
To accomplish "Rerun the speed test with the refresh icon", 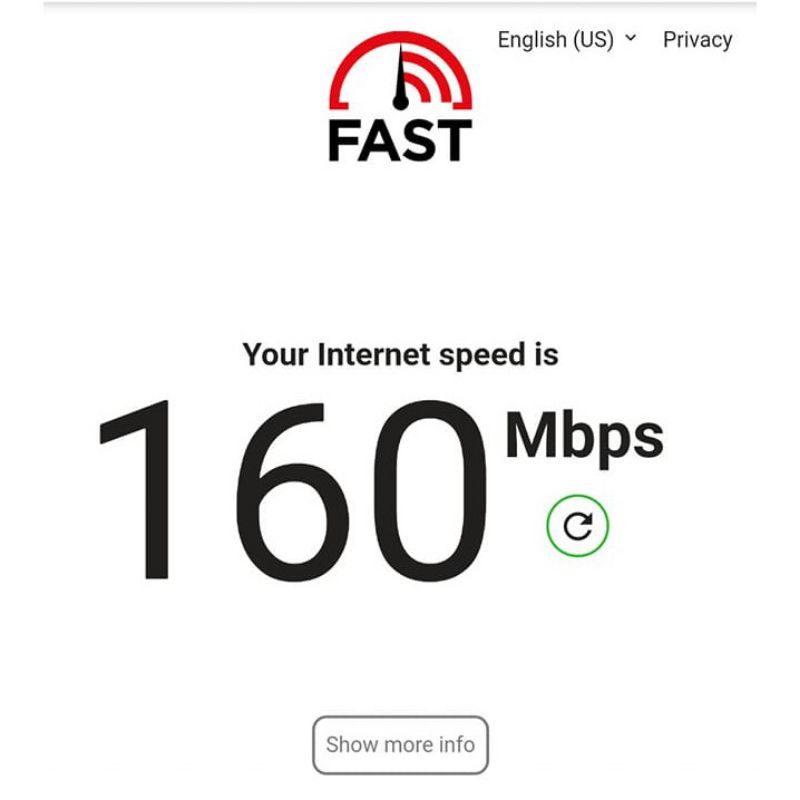I will click(x=578, y=526).
